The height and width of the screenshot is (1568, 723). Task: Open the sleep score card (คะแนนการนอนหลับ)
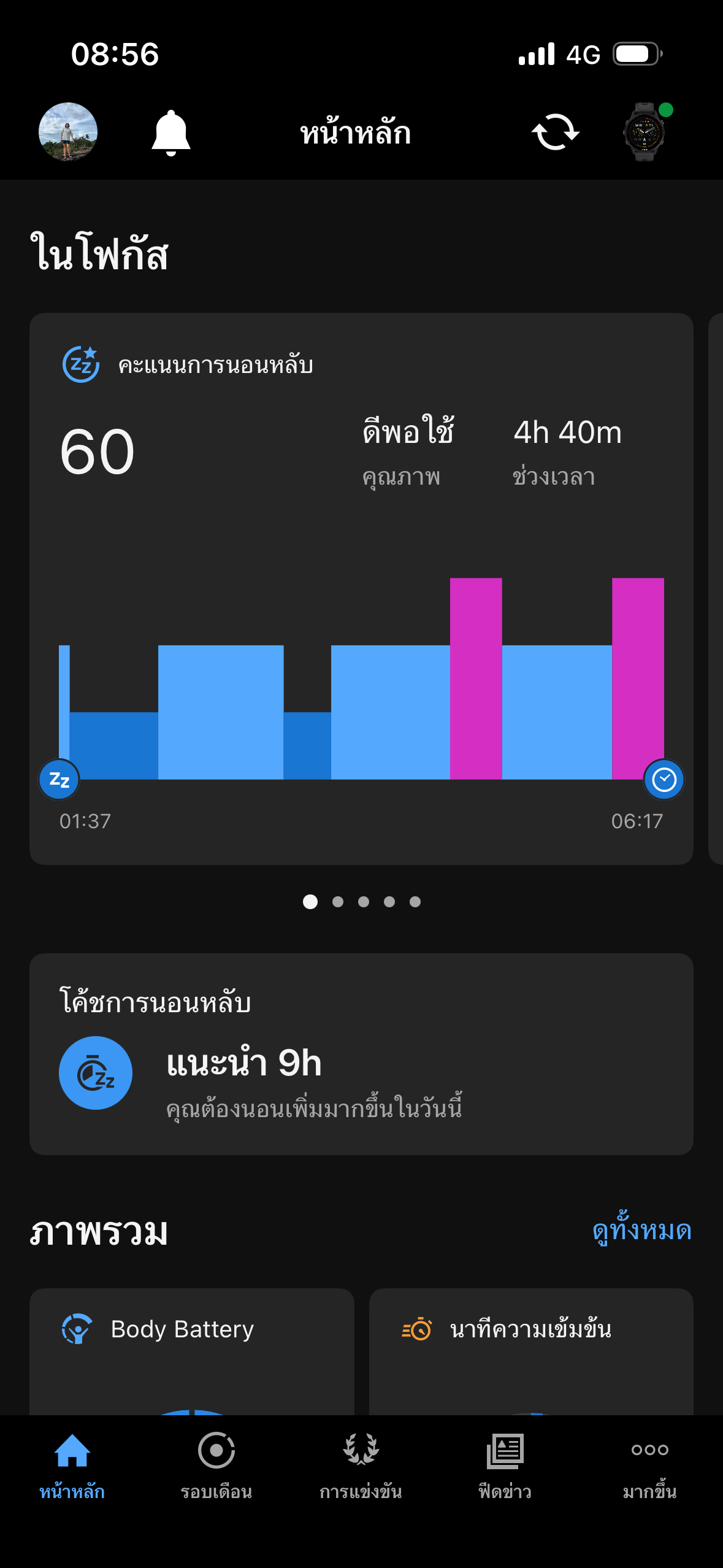click(x=361, y=588)
